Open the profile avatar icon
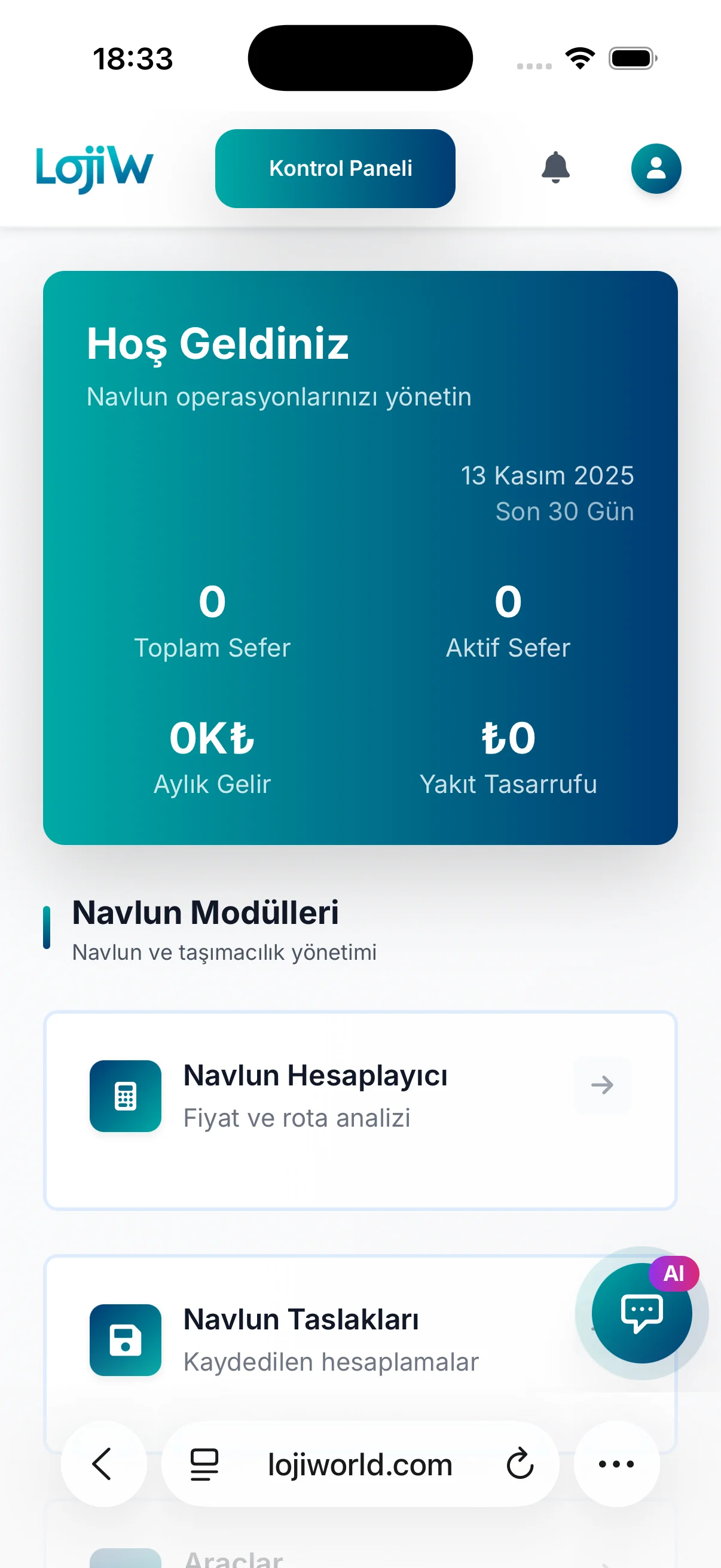The image size is (721, 1568). [x=655, y=169]
